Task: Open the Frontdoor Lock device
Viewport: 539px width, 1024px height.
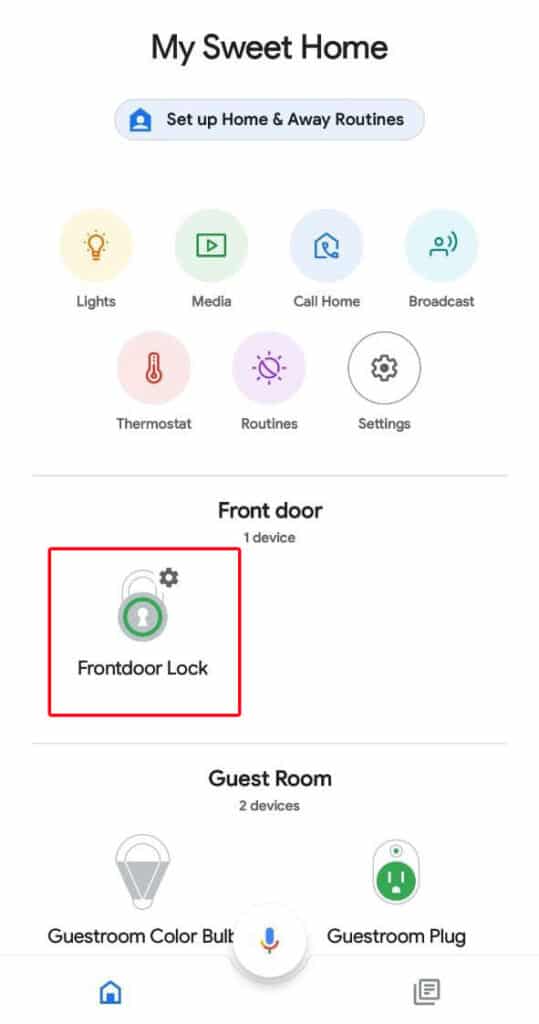Action: [144, 632]
